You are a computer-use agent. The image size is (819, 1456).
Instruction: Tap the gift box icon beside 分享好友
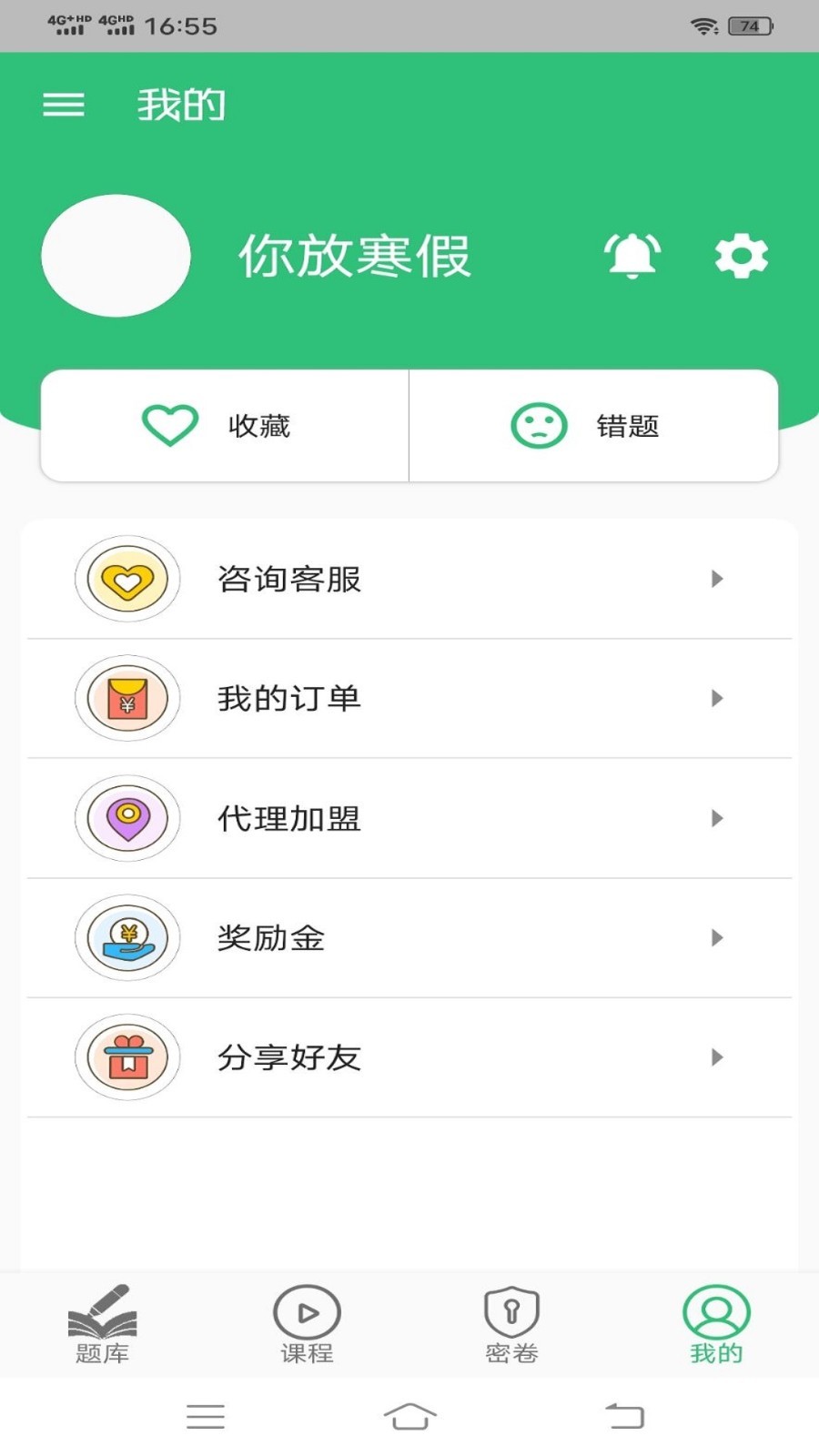127,1057
